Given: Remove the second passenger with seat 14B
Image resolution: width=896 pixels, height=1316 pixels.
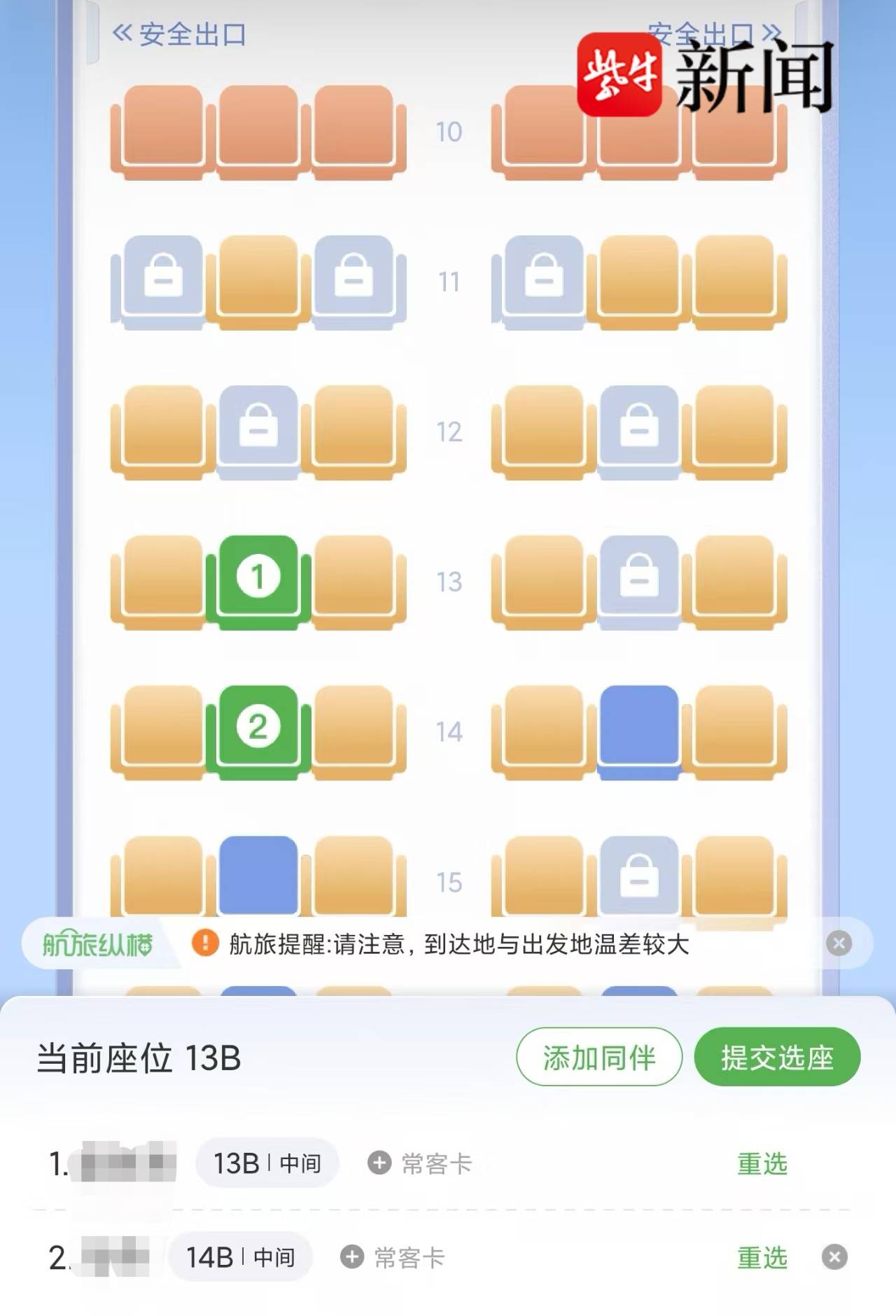Looking at the screenshot, I should (x=834, y=1257).
